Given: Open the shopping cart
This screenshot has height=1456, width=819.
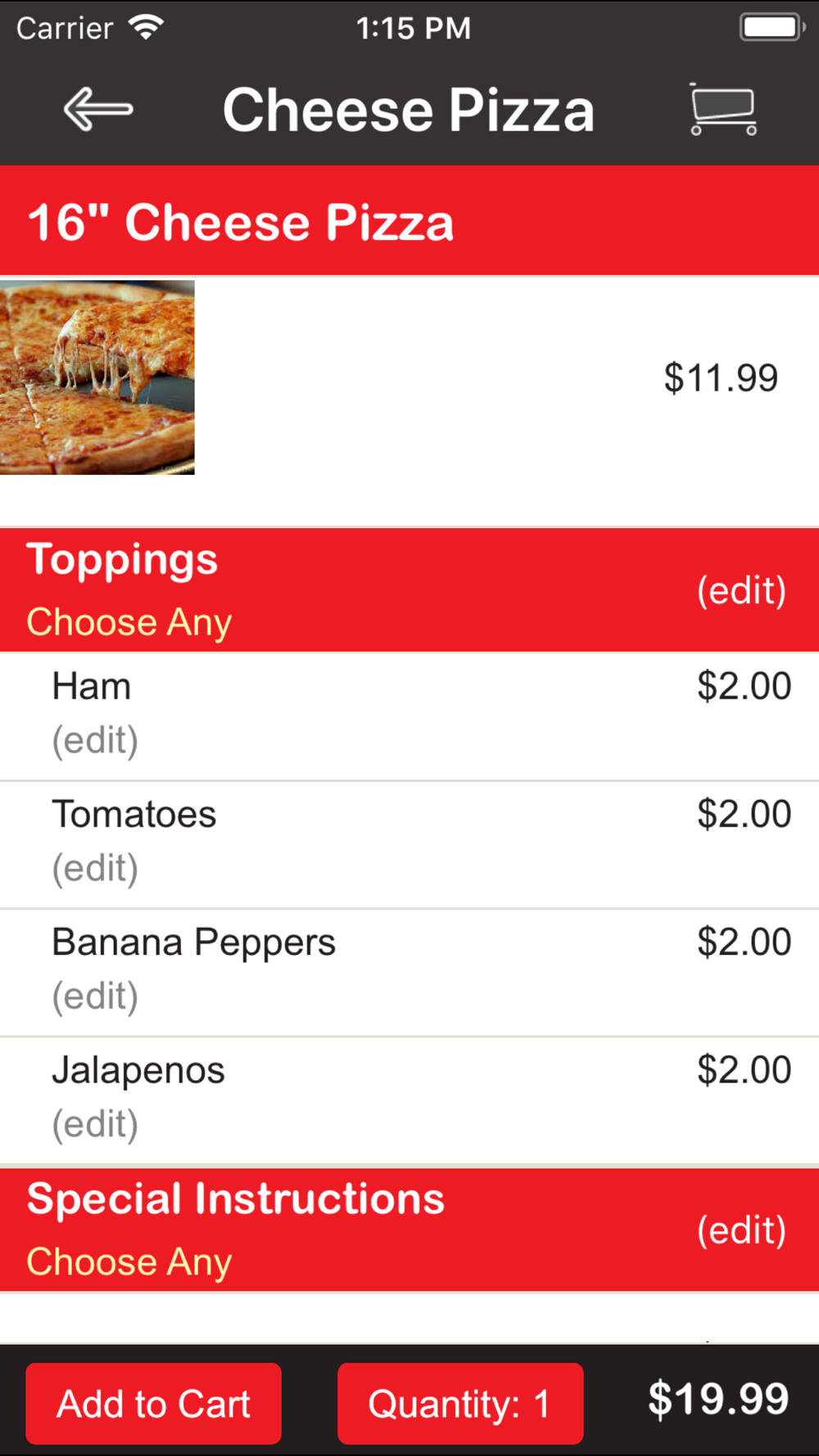Looking at the screenshot, I should (x=722, y=110).
